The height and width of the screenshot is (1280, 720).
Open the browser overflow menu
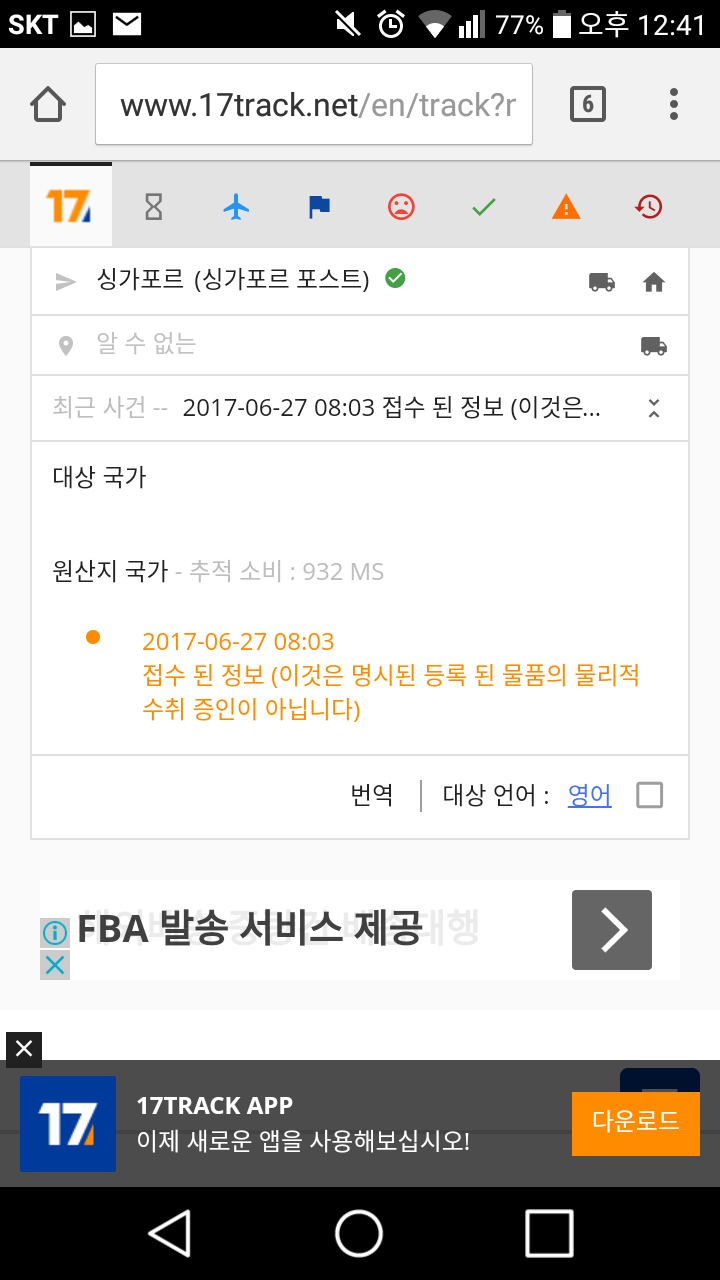coord(674,104)
